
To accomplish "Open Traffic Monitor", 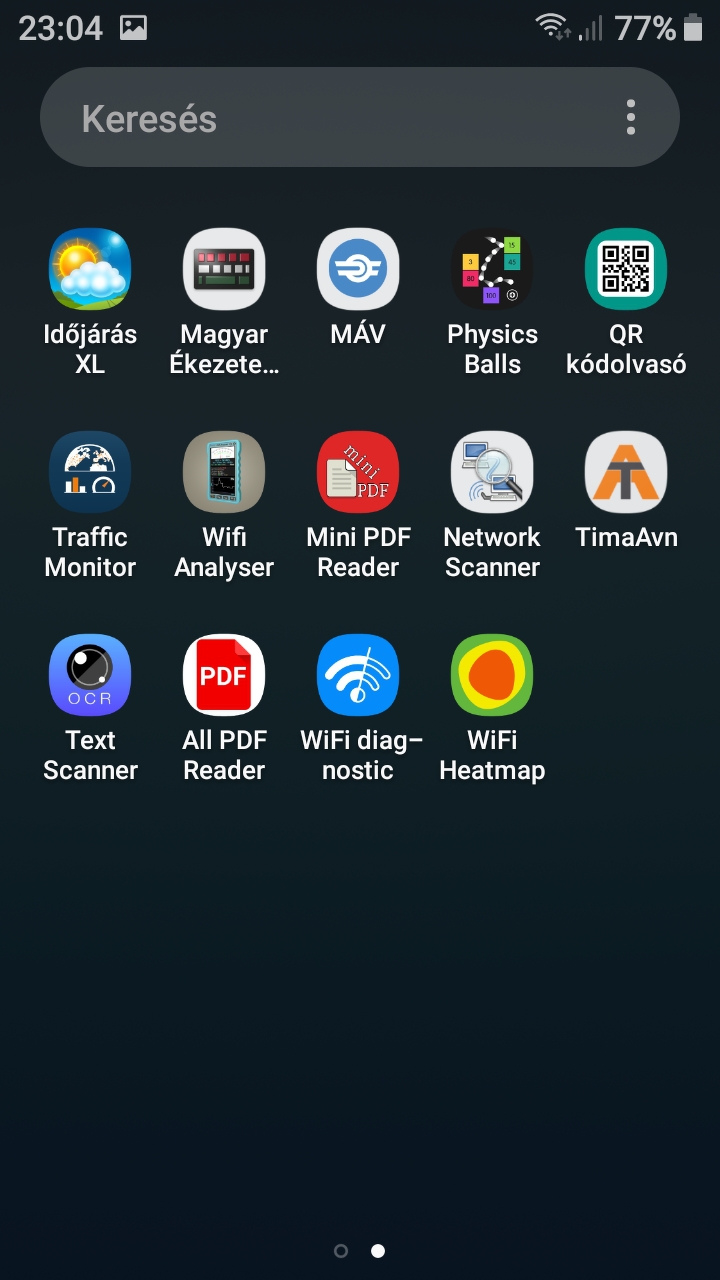I will coord(90,473).
